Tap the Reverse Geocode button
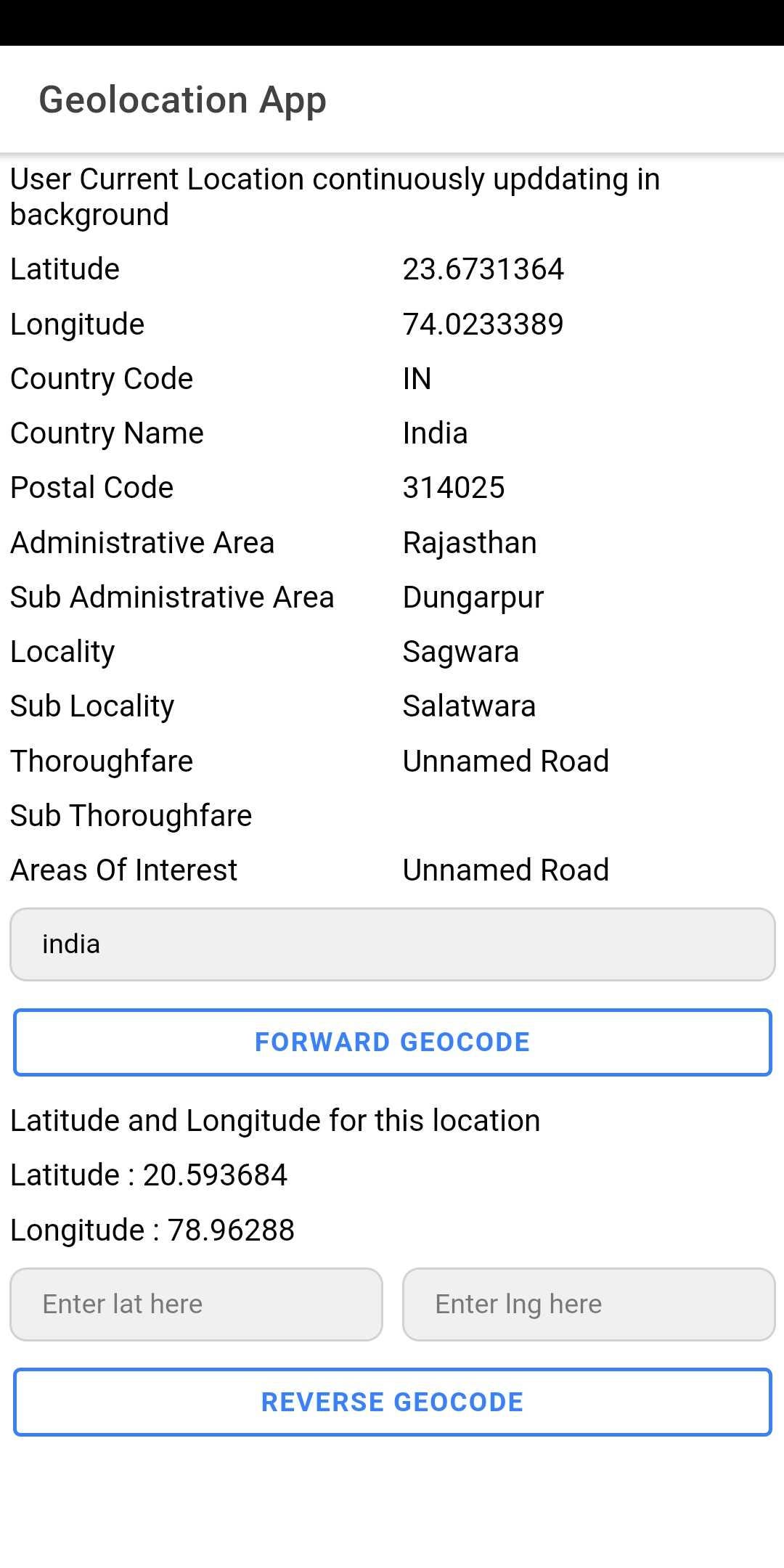This screenshot has width=784, height=1568. tap(392, 1402)
